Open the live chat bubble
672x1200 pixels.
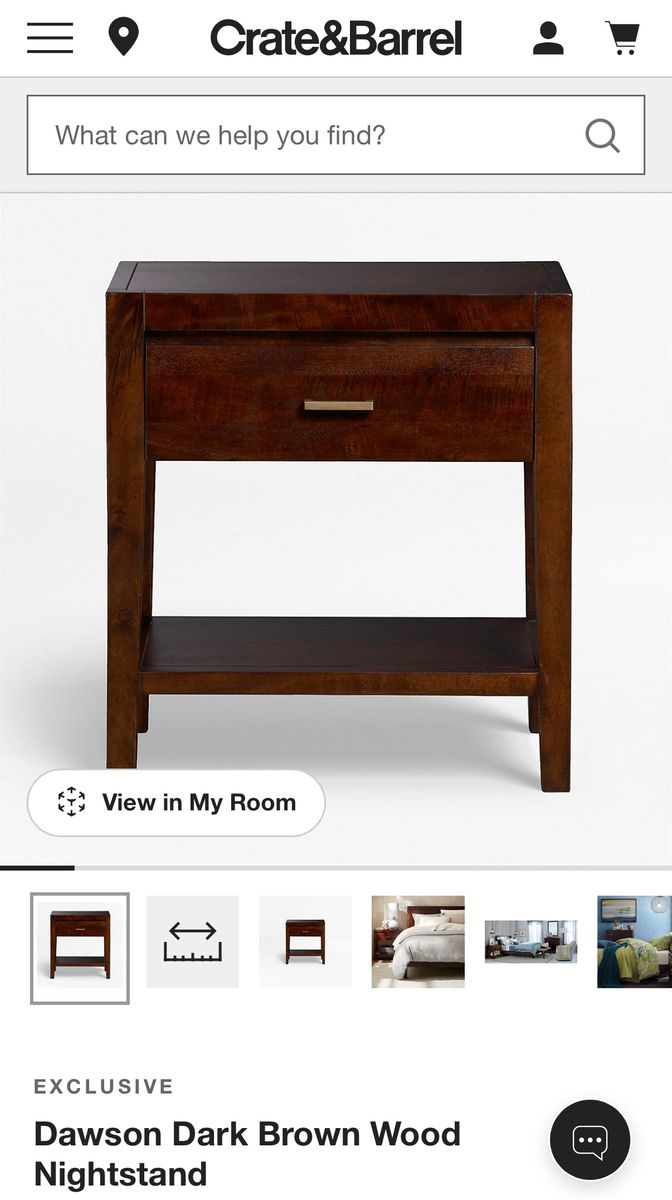coord(590,1140)
